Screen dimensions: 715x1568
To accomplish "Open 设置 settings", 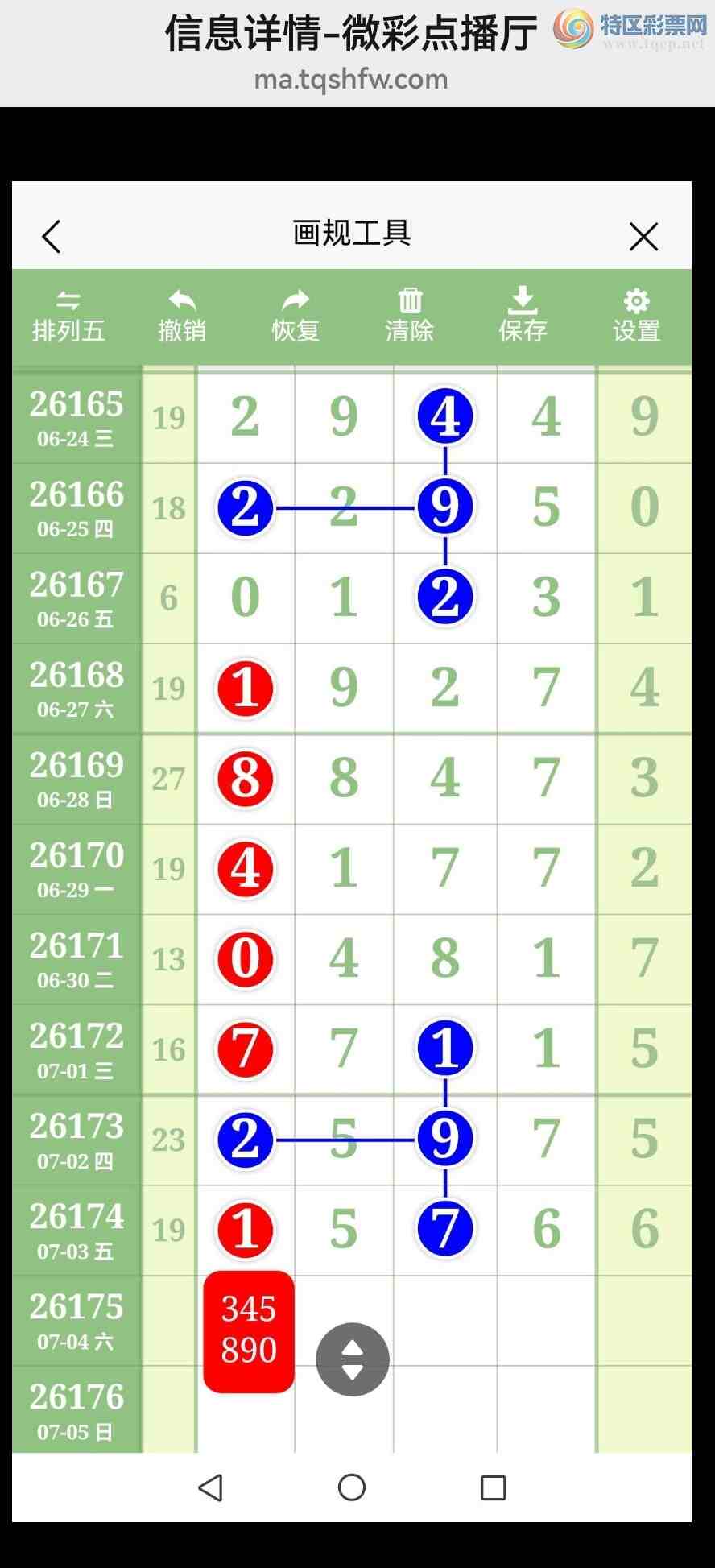I will click(636, 317).
